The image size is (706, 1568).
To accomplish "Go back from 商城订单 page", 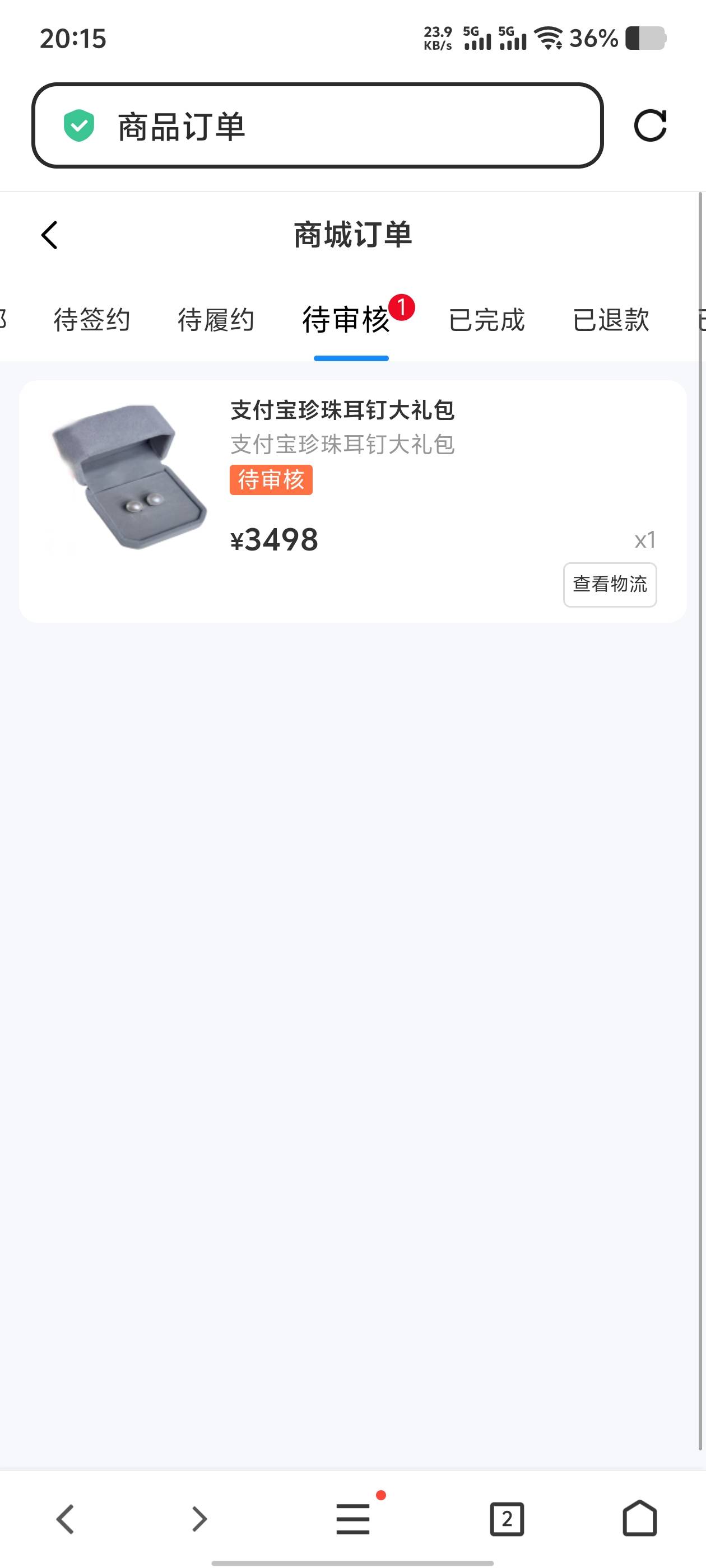I will (x=49, y=235).
